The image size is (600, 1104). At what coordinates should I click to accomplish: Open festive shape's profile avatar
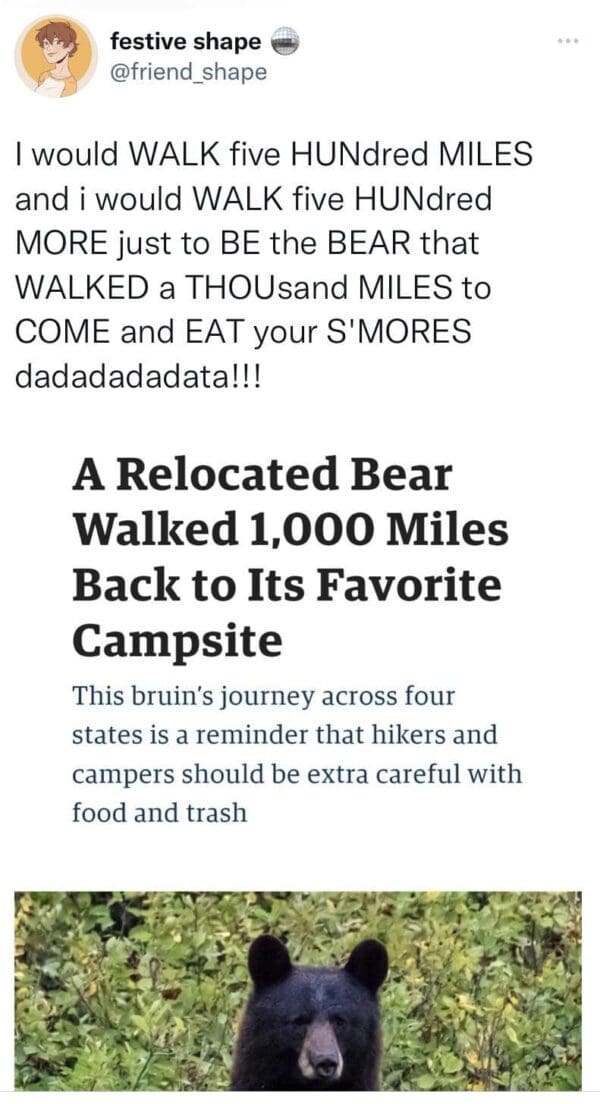tap(56, 57)
